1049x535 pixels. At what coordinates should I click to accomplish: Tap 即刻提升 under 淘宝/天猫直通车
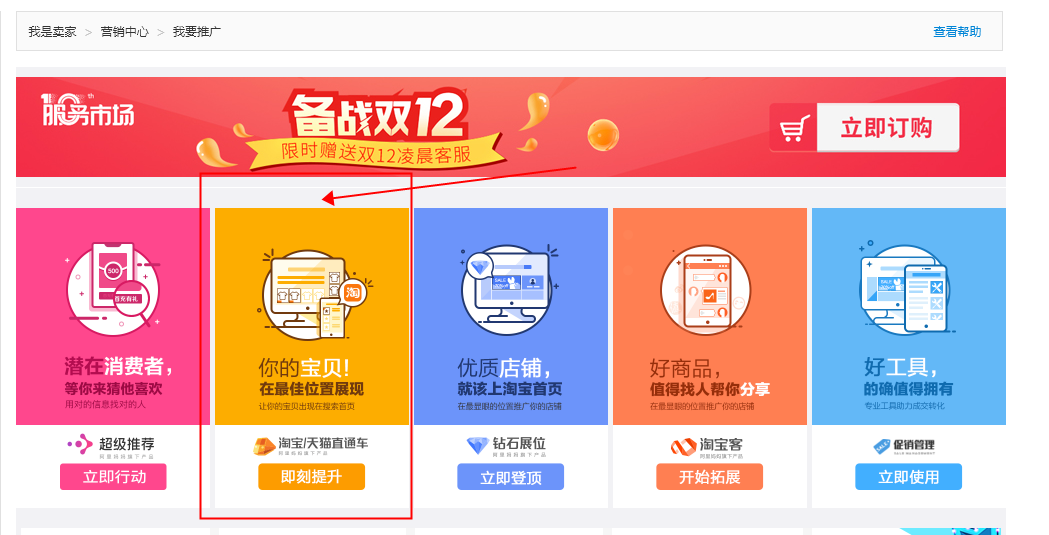pyautogui.click(x=311, y=477)
